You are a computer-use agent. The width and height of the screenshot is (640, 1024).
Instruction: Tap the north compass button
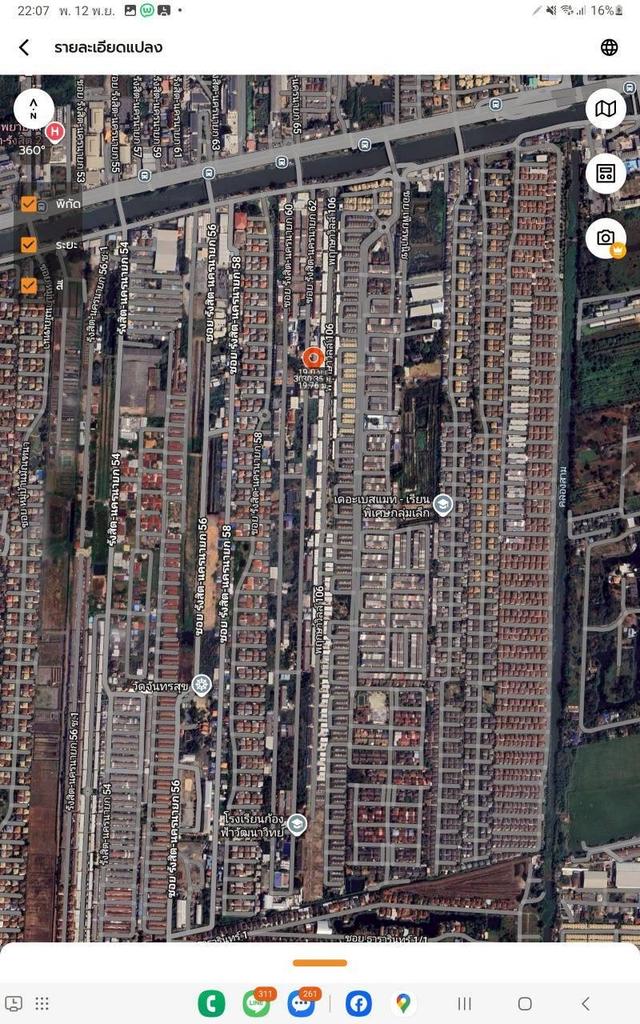pyautogui.click(x=33, y=109)
